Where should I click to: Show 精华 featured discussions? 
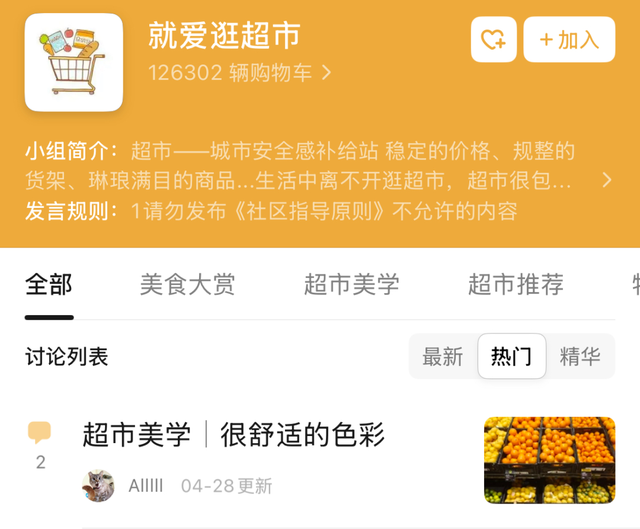pos(580,356)
